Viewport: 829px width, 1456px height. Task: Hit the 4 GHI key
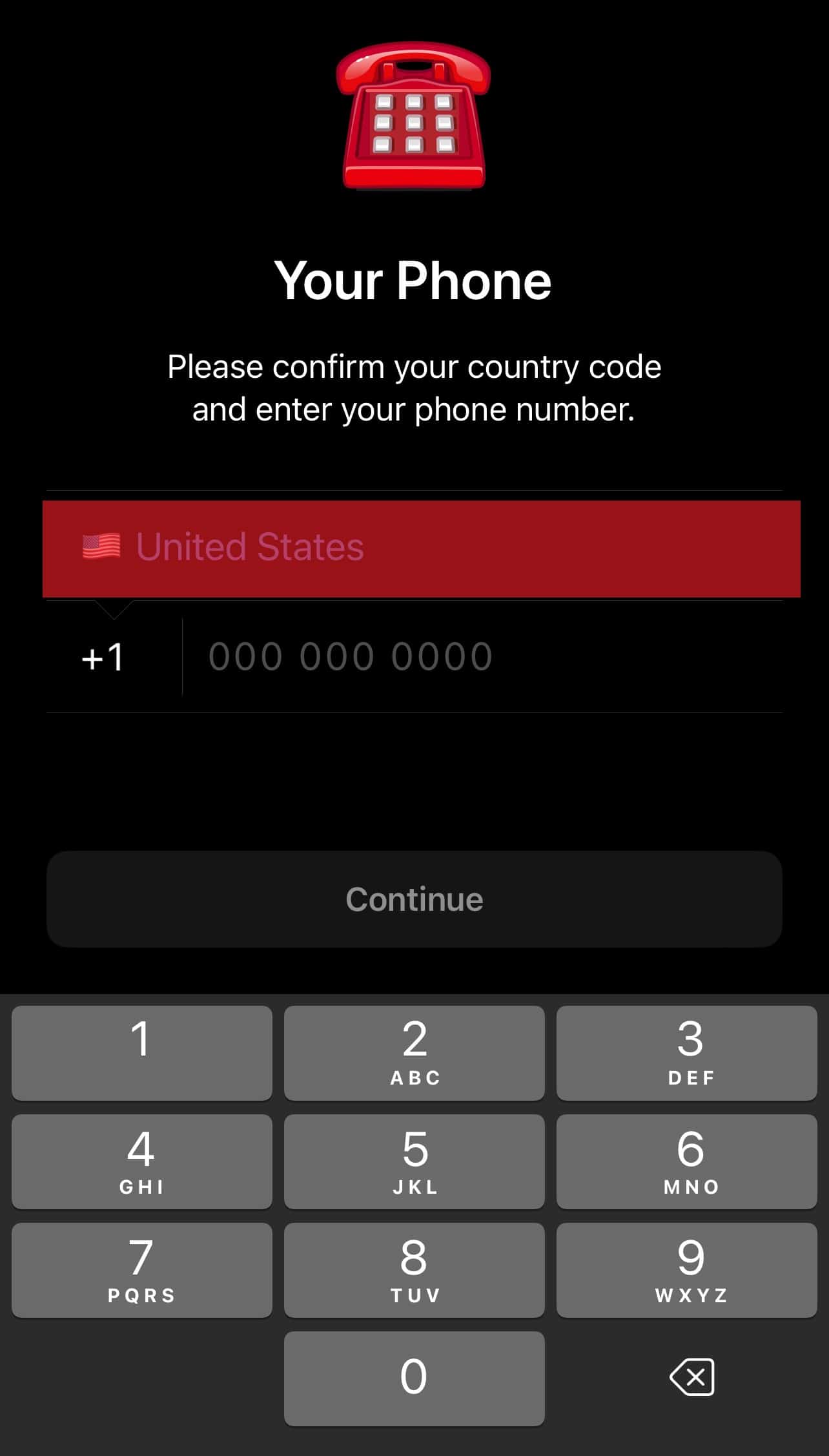[x=142, y=1161]
